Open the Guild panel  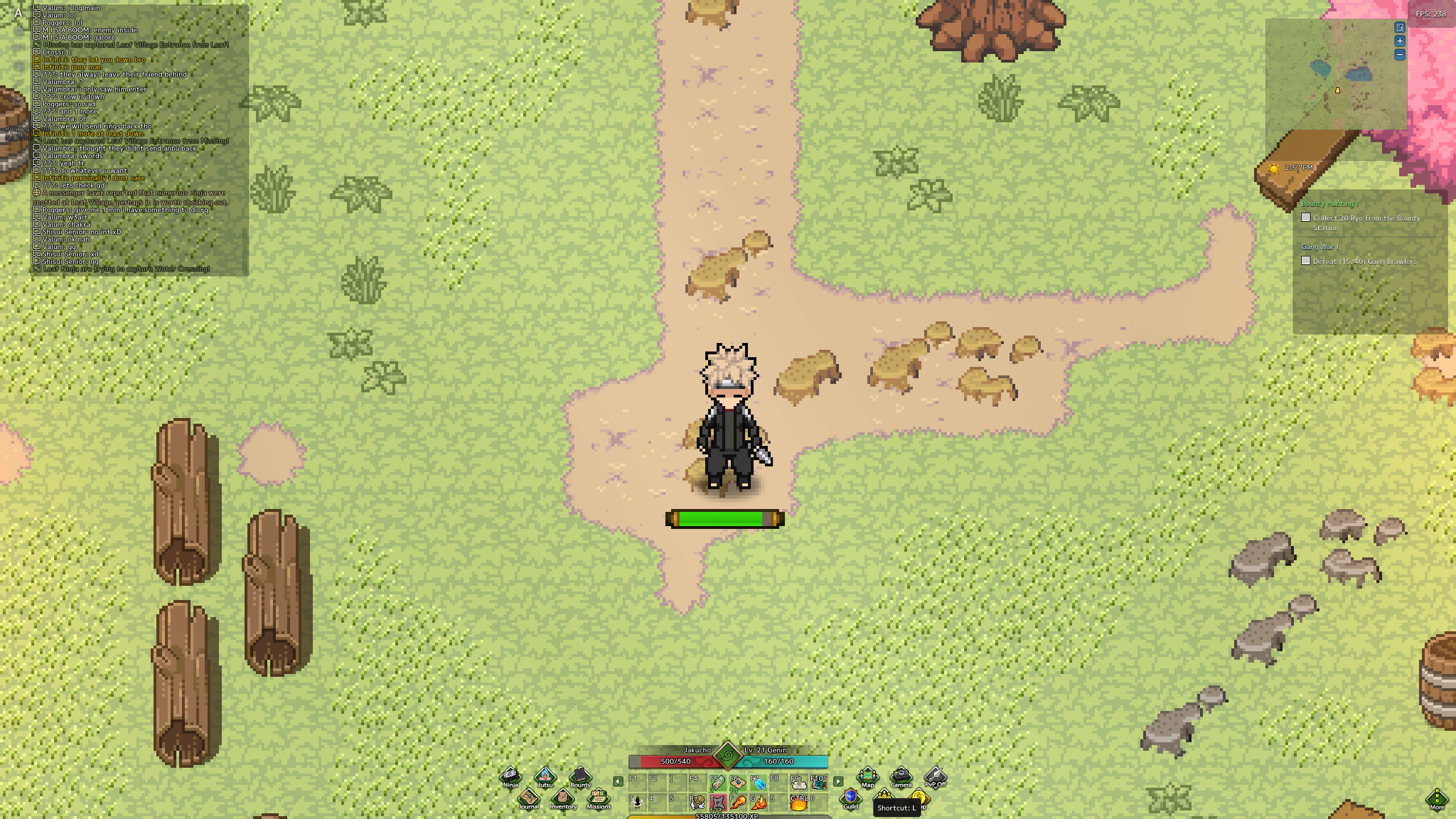[850, 798]
